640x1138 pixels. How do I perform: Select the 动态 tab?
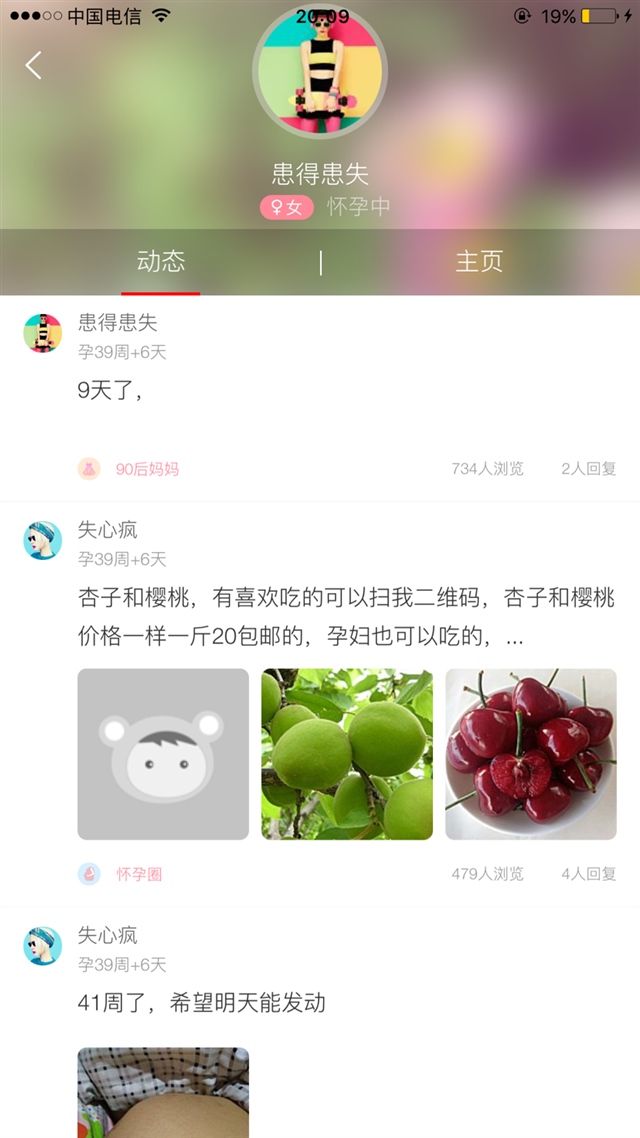point(161,262)
